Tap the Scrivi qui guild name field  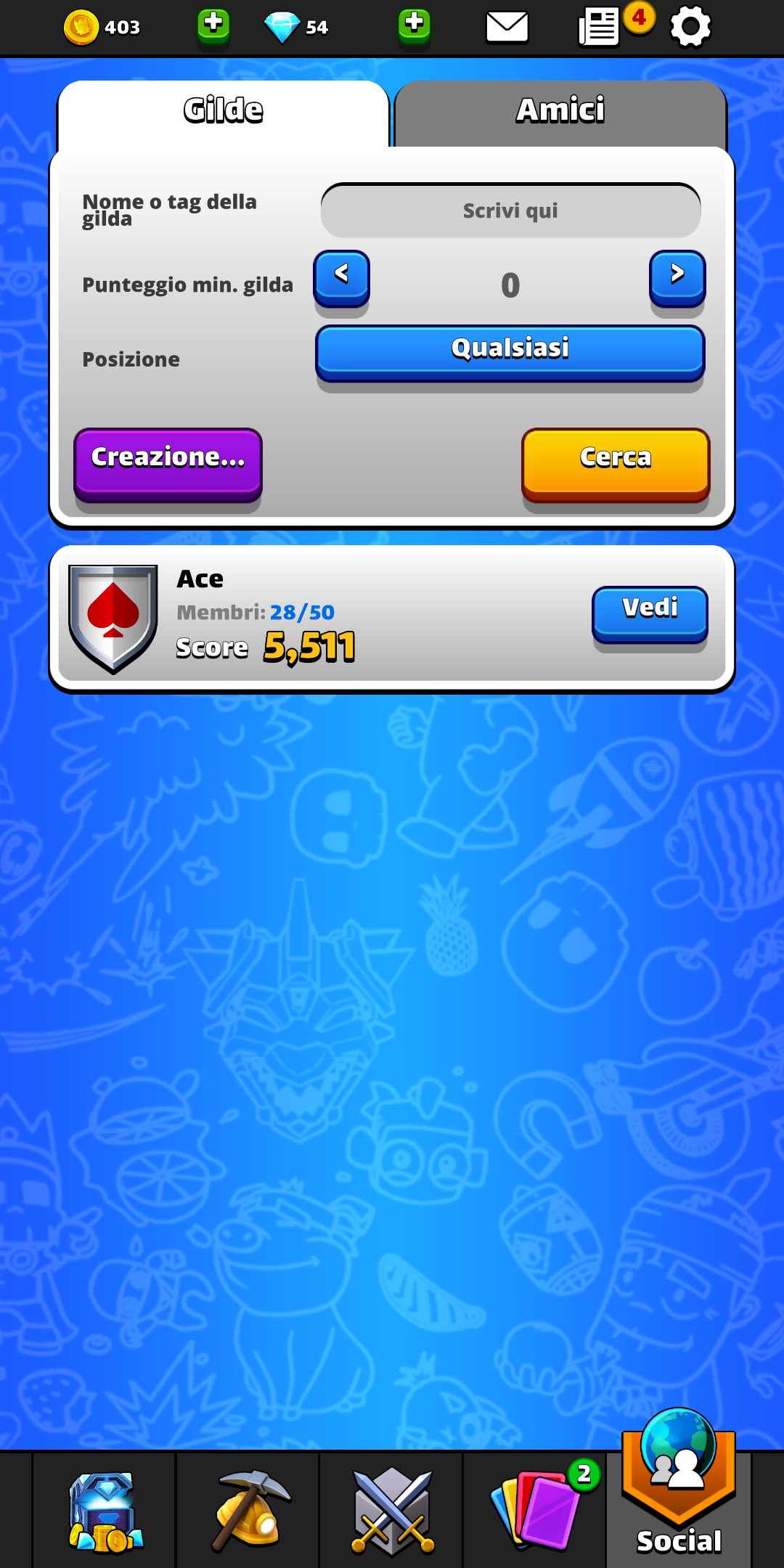click(x=510, y=211)
